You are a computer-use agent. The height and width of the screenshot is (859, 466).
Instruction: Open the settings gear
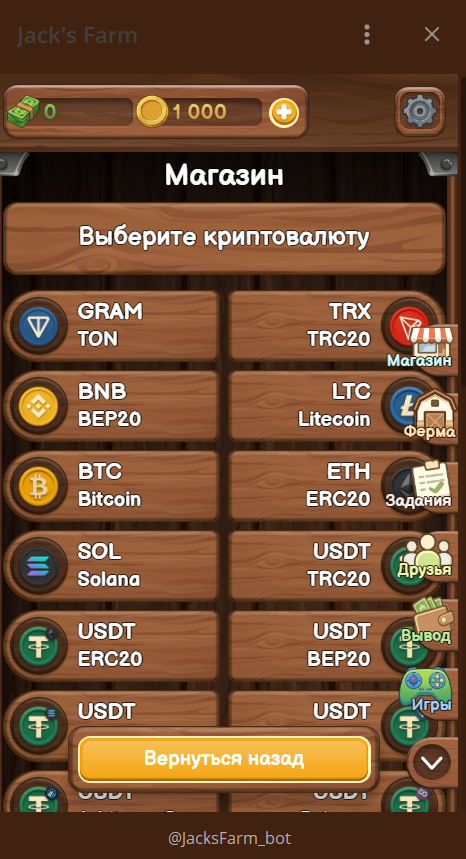419,111
